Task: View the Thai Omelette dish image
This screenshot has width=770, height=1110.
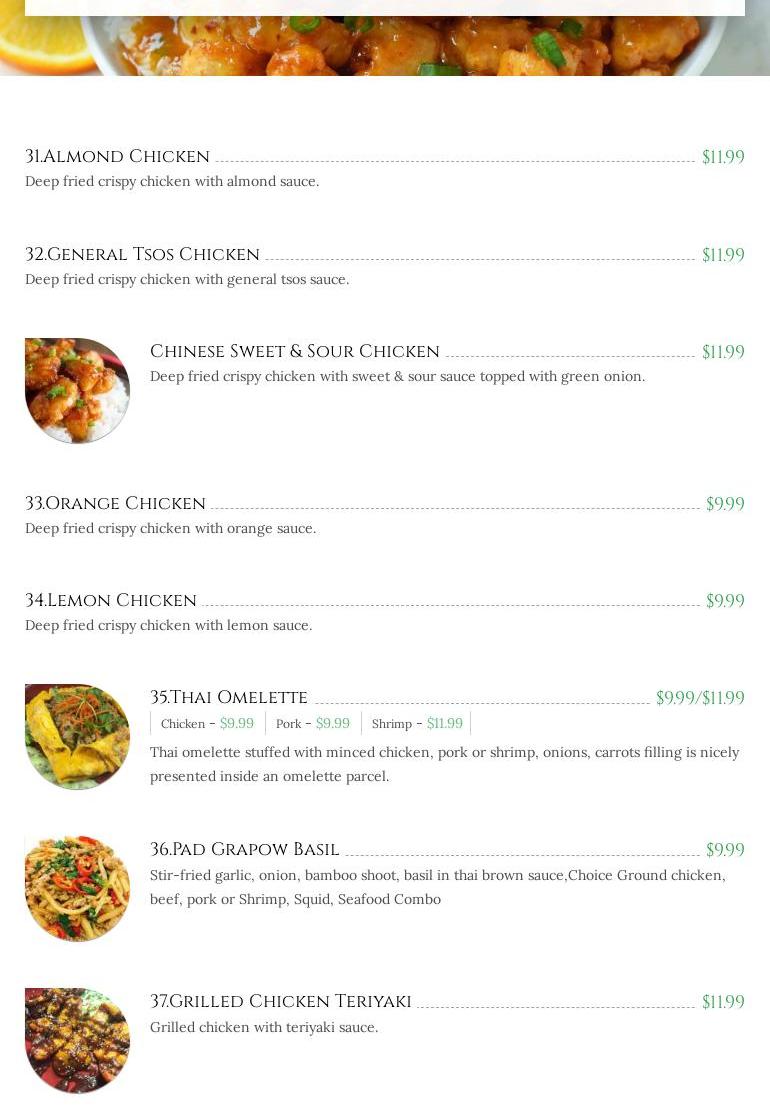Action: click(77, 736)
